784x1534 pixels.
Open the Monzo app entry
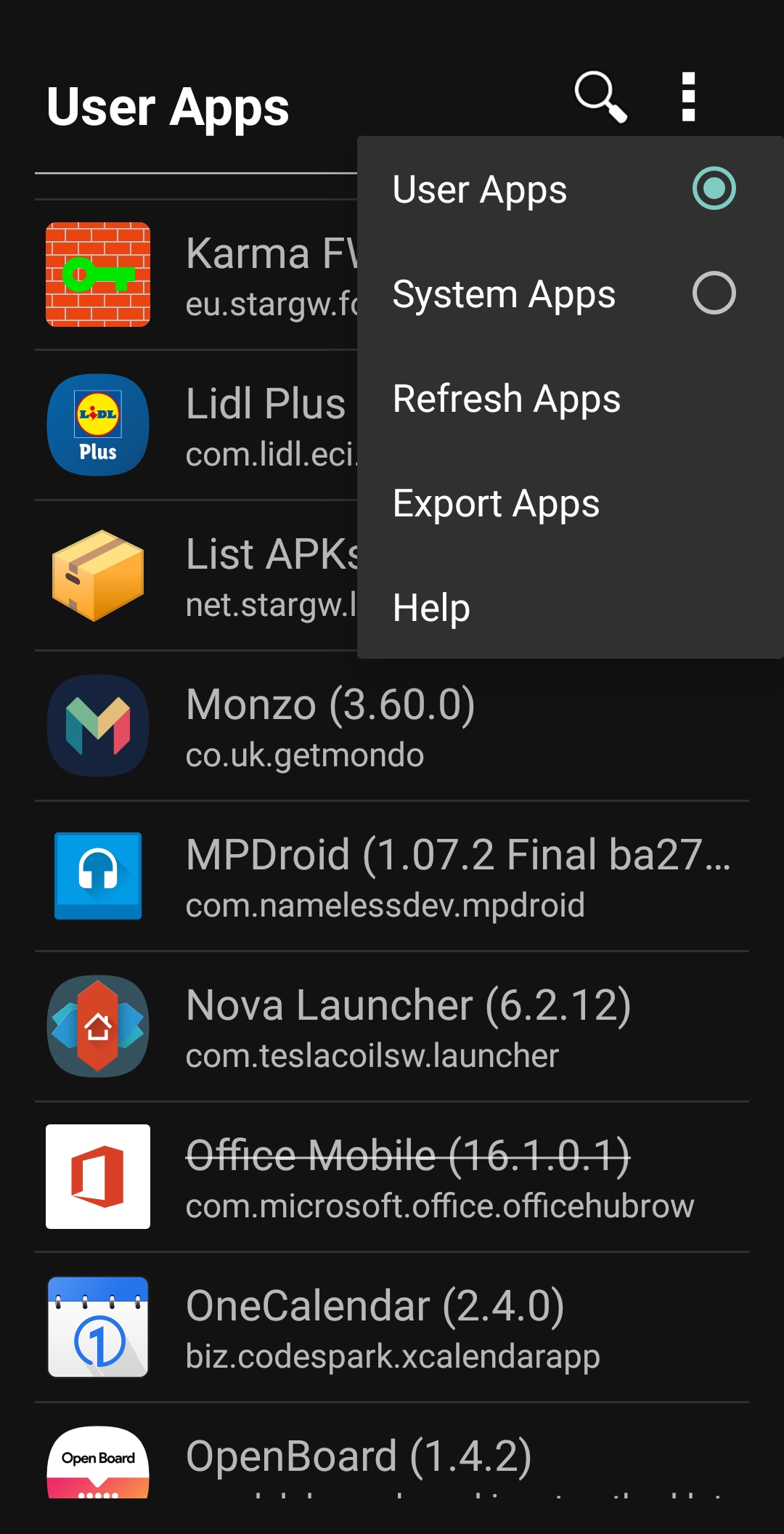tap(392, 726)
